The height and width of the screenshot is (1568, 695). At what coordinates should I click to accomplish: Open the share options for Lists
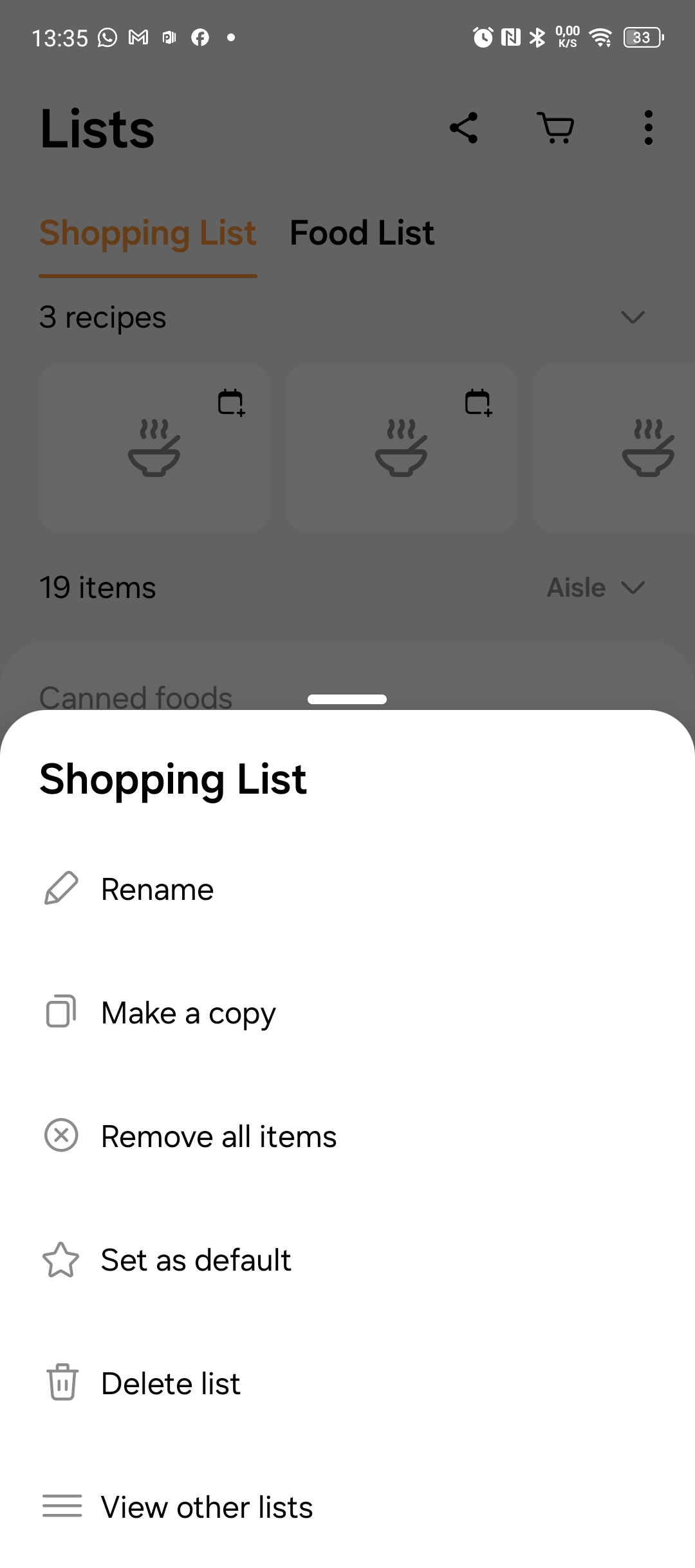(x=463, y=128)
